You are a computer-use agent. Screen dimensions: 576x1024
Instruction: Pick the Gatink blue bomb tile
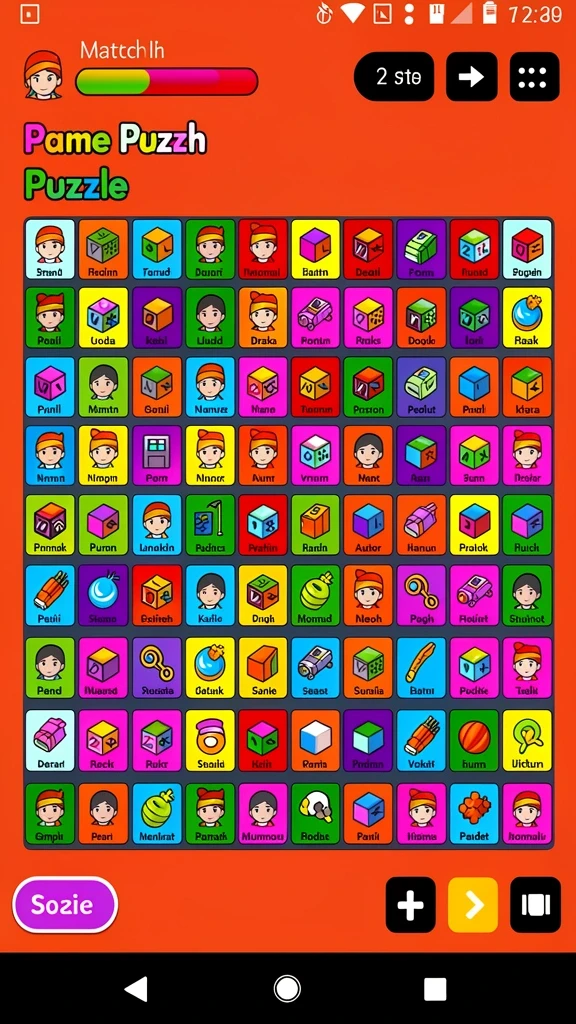coord(210,667)
